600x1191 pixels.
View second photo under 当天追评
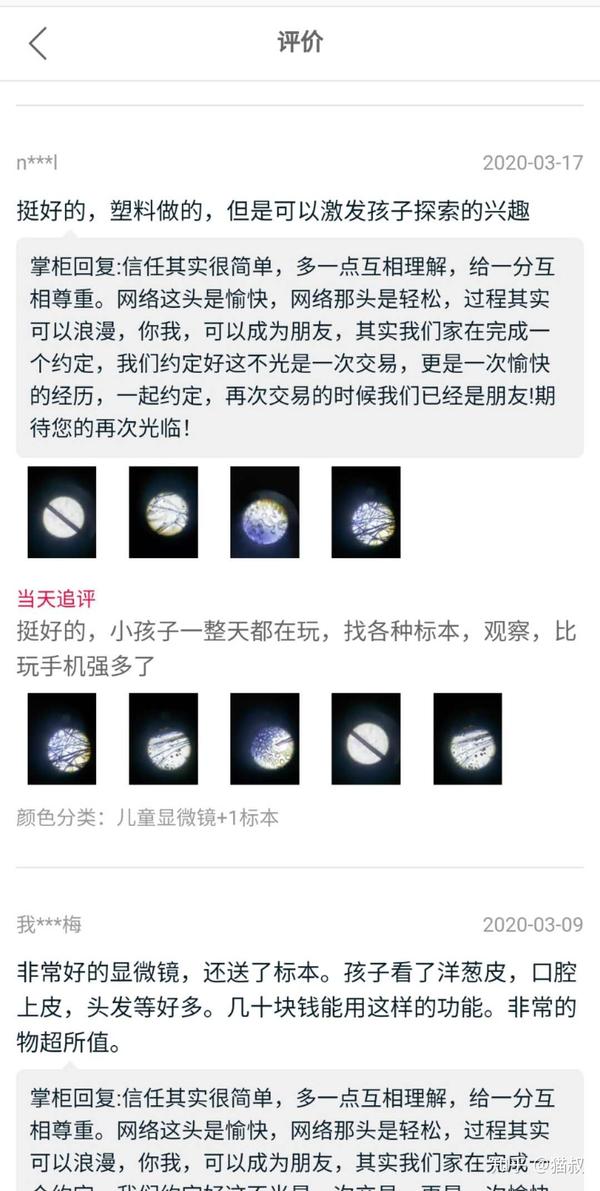pyautogui.click(x=163, y=739)
